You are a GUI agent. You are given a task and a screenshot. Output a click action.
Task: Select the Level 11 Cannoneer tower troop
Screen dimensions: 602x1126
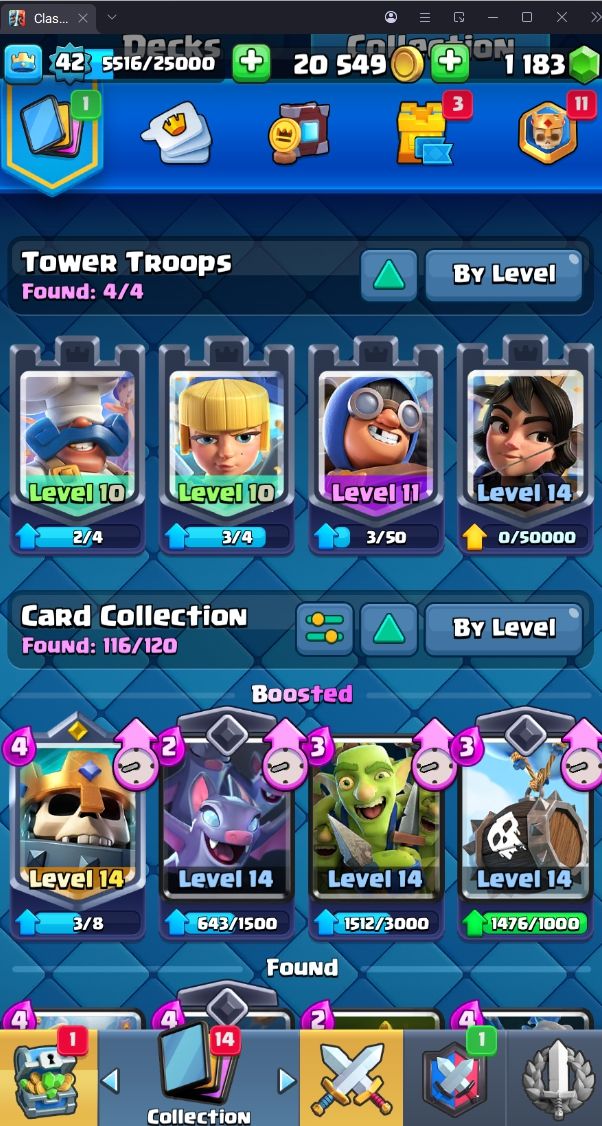[x=376, y=447]
